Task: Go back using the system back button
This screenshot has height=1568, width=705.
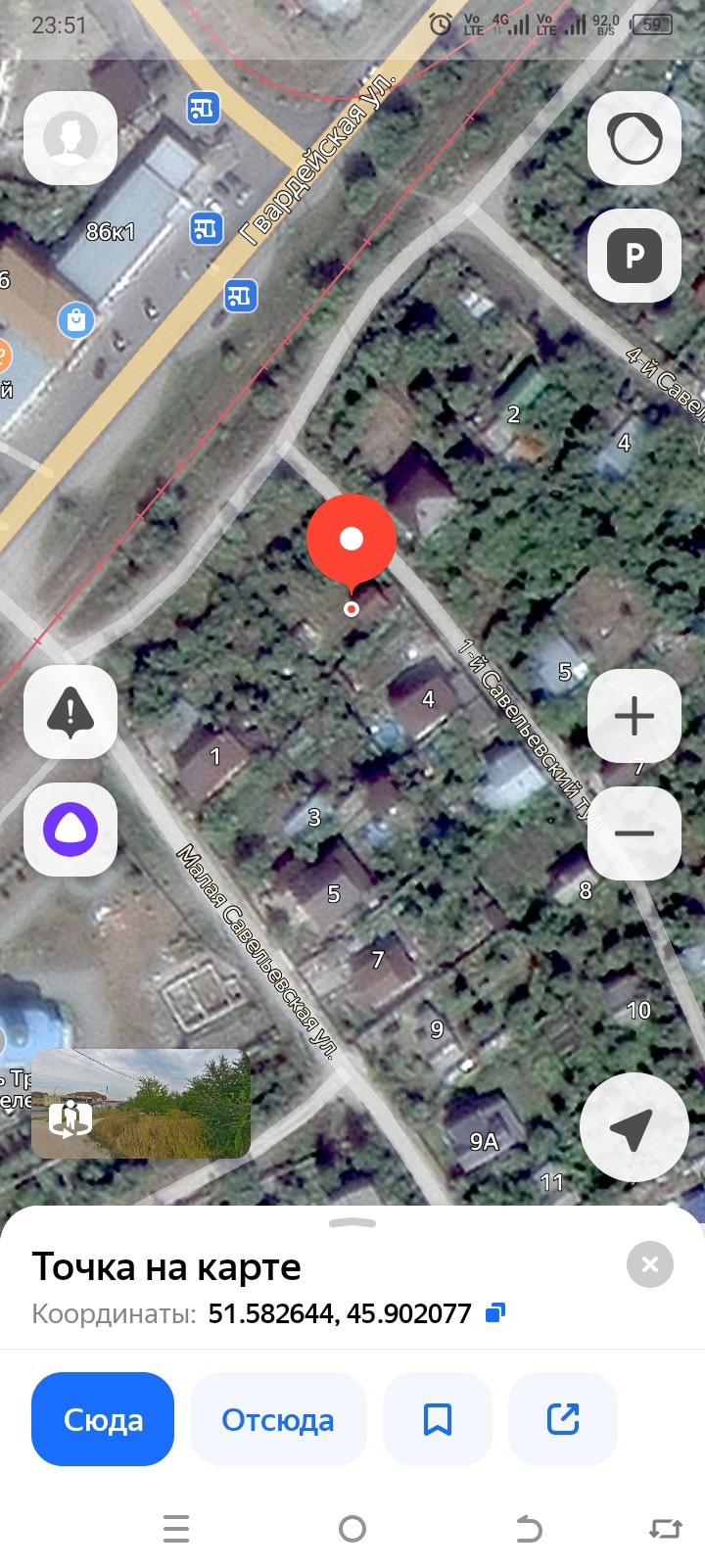Action: coord(528,1529)
